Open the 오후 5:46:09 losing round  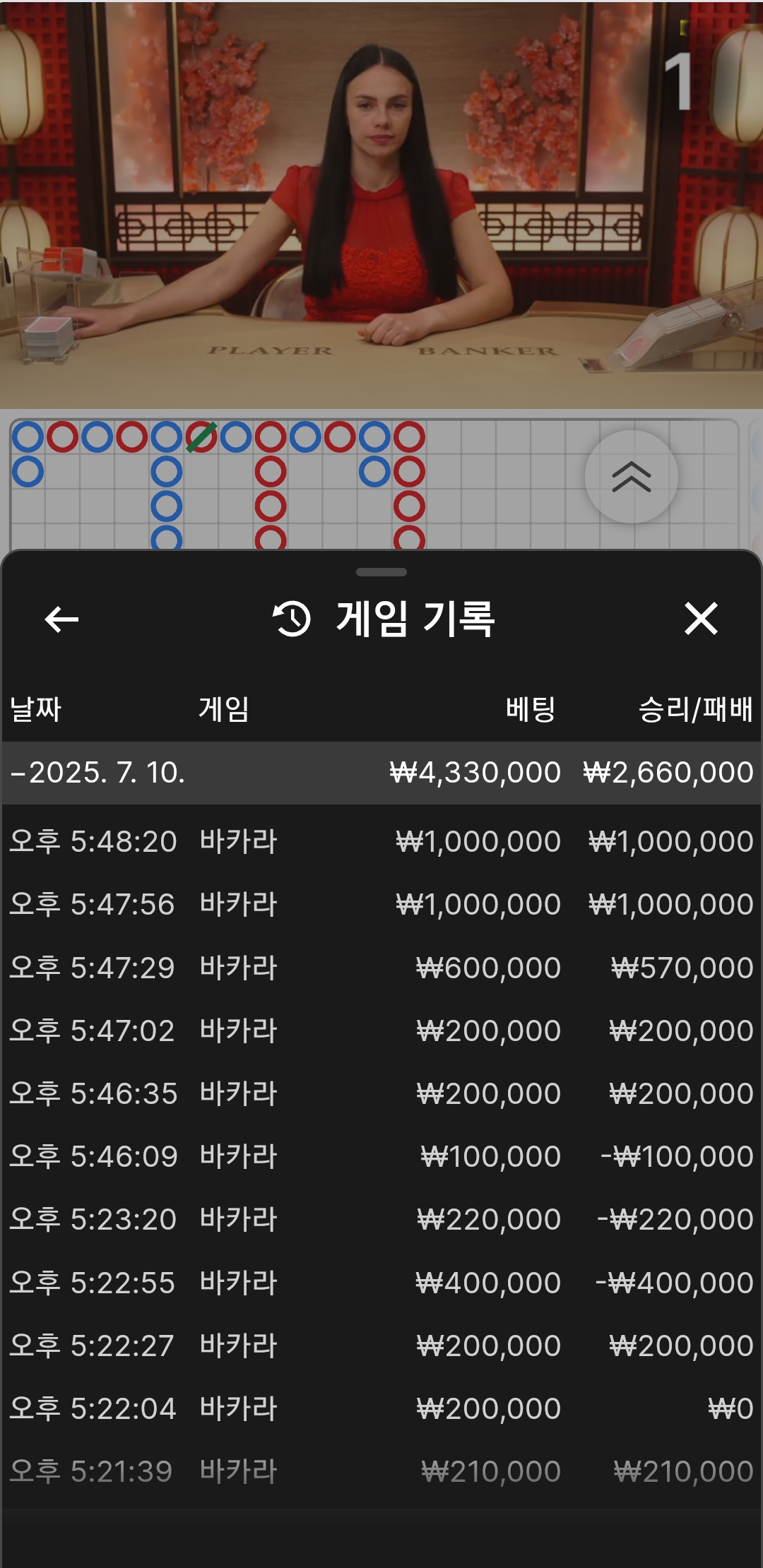click(381, 1156)
